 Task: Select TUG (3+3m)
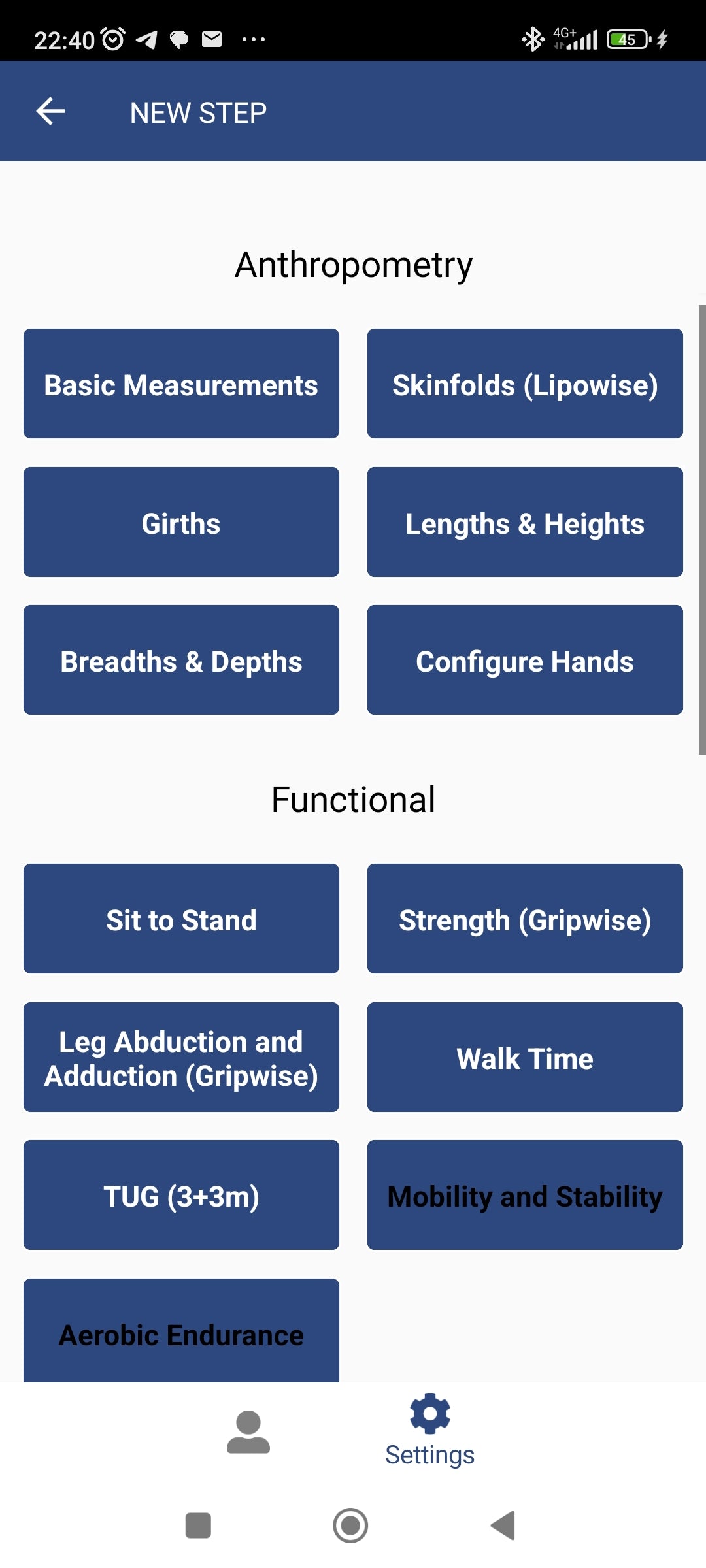[x=180, y=1196]
